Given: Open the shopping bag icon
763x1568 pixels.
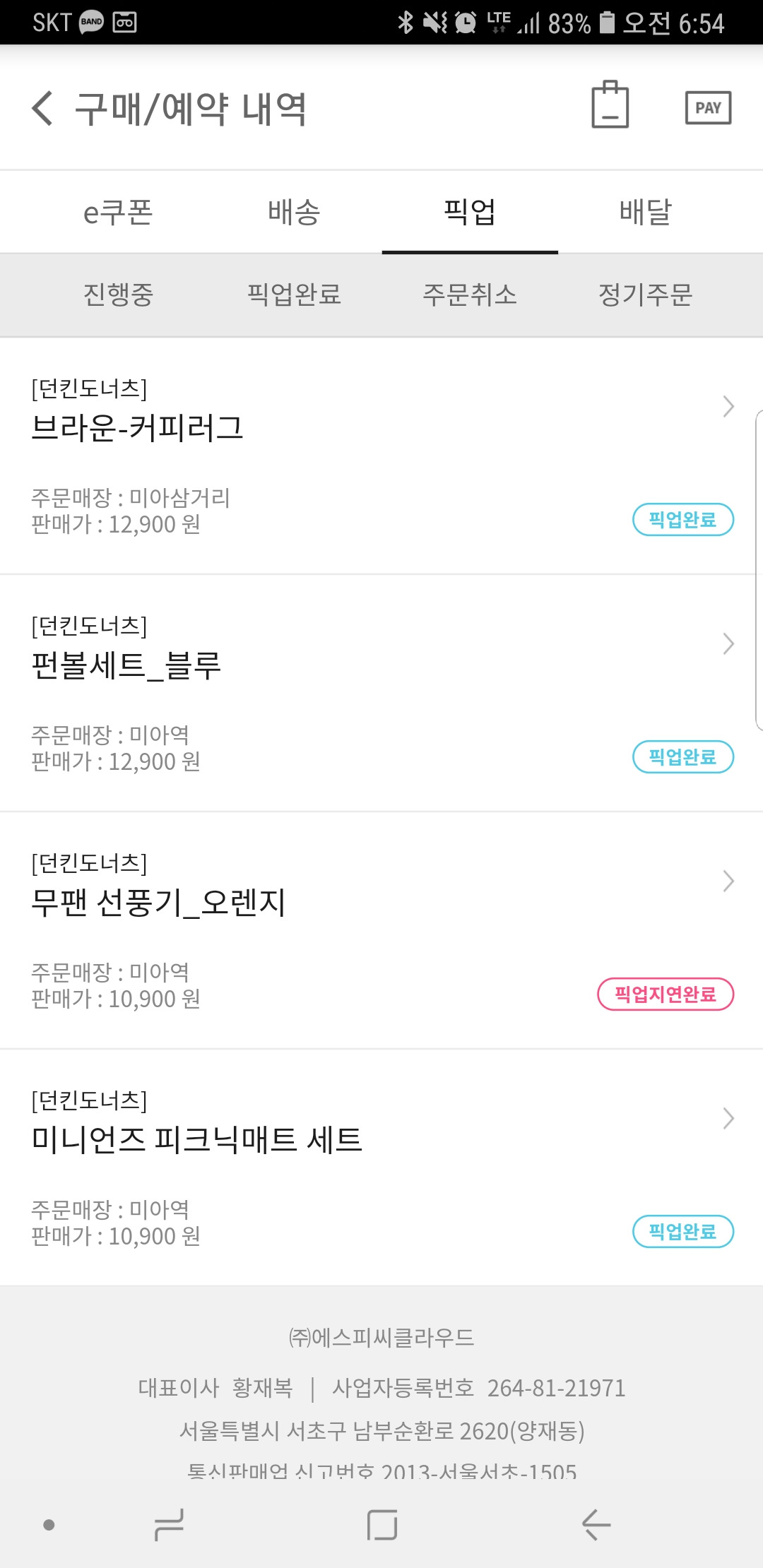Looking at the screenshot, I should tap(610, 106).
